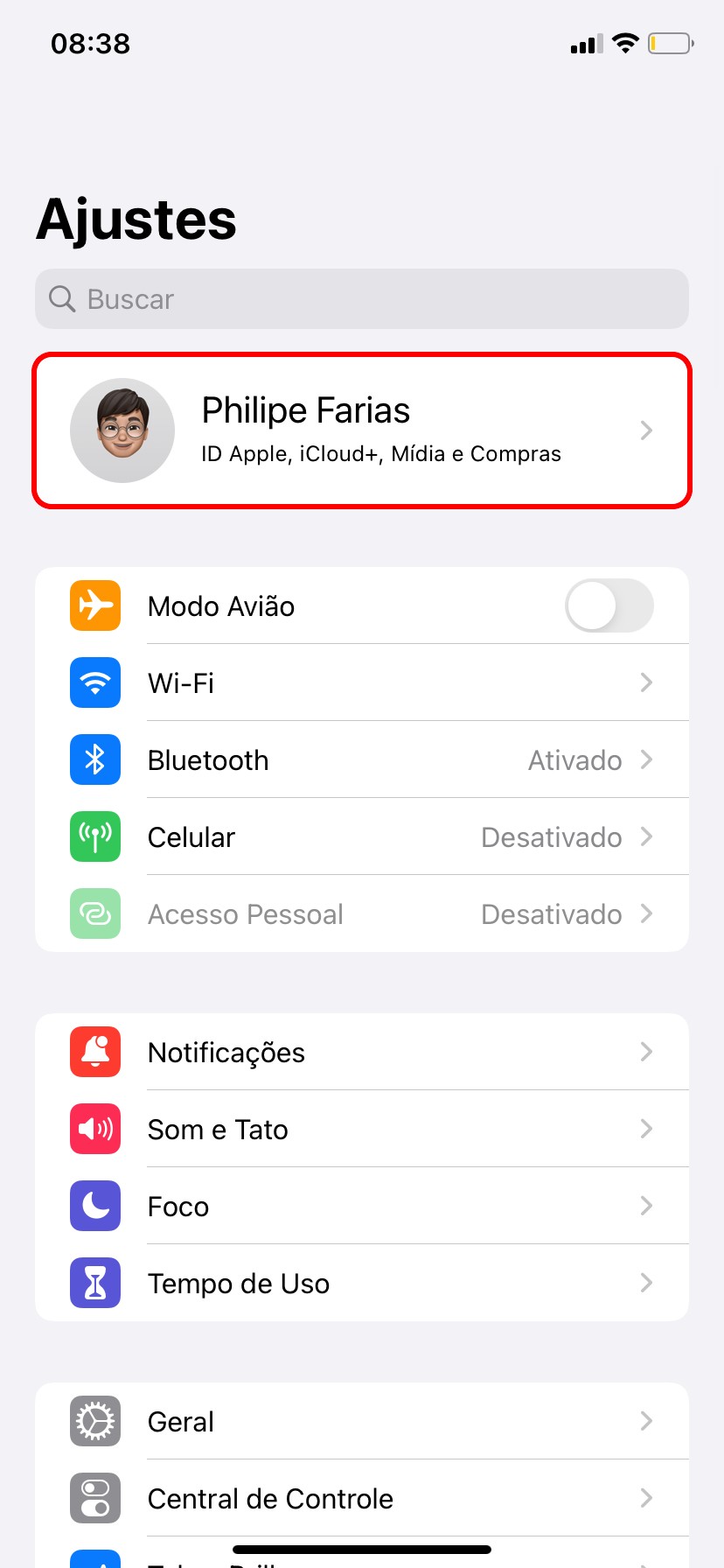Toggle the Modo Avião switch
Viewport: 724px width, 1568px height.
point(609,605)
